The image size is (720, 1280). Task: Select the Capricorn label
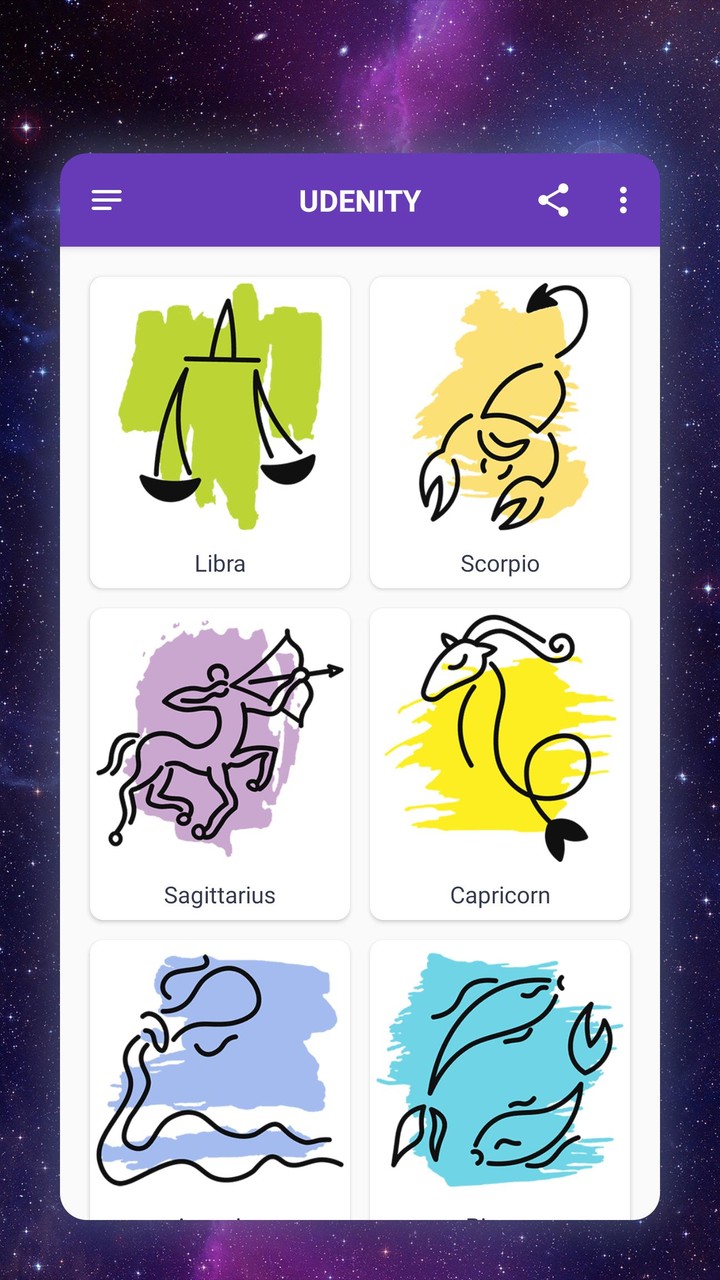[x=499, y=895]
